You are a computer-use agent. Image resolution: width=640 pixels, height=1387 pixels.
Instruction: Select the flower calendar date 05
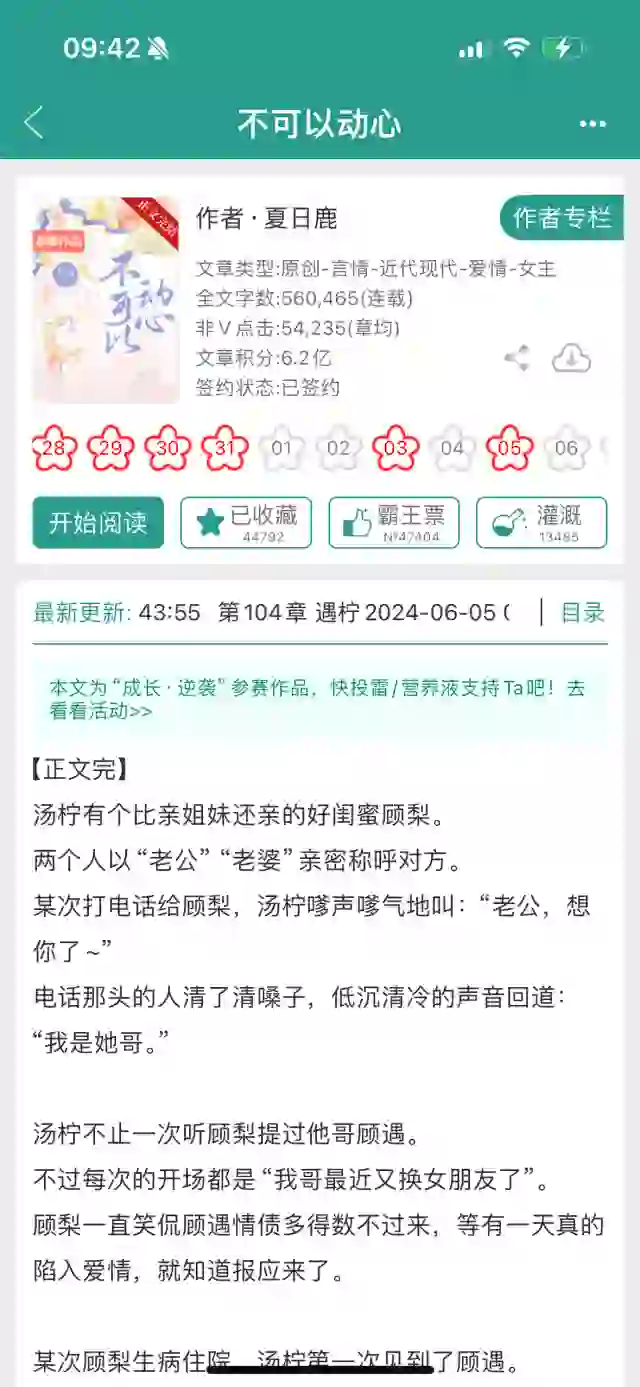[510, 449]
